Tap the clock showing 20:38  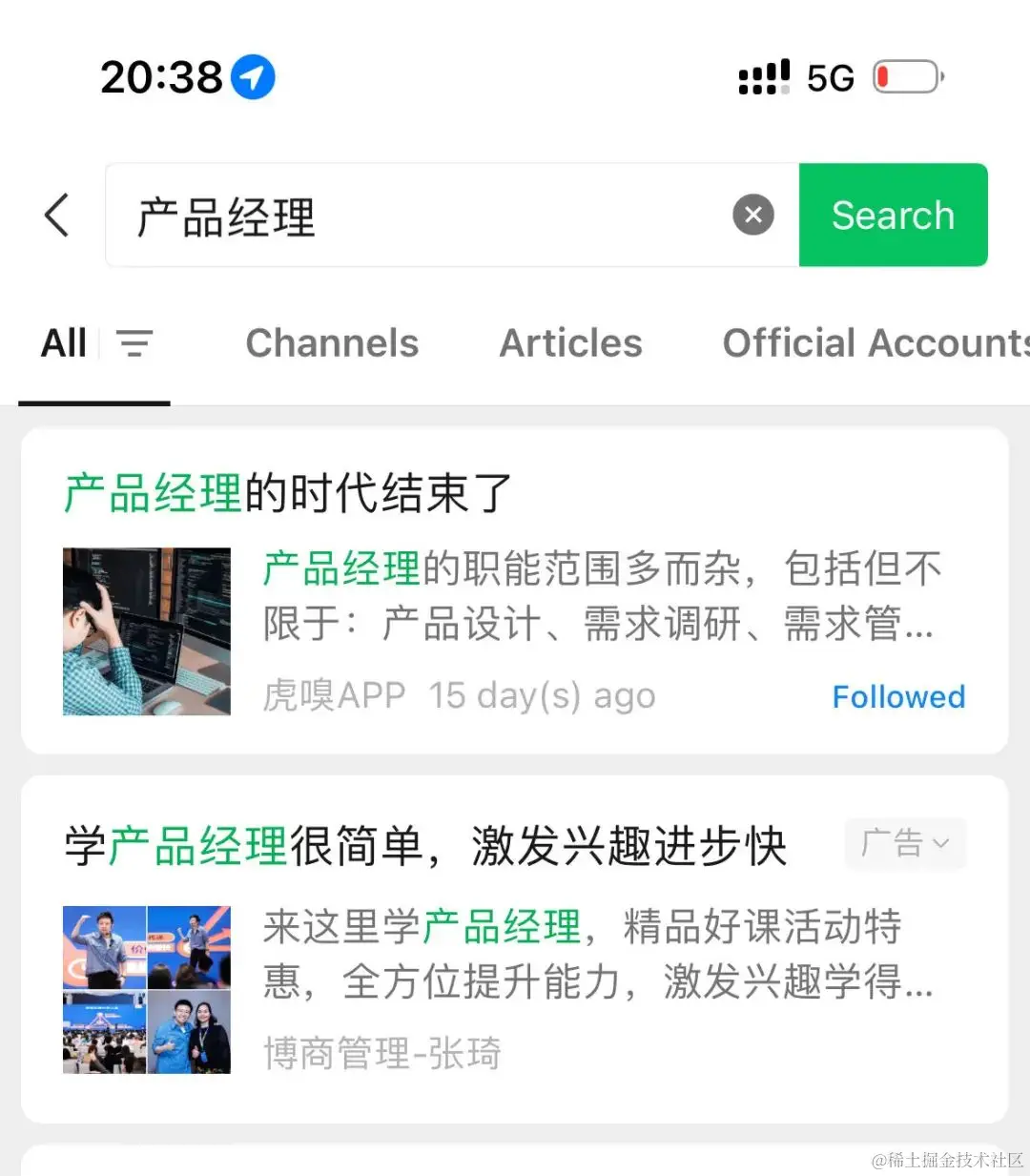click(x=158, y=76)
